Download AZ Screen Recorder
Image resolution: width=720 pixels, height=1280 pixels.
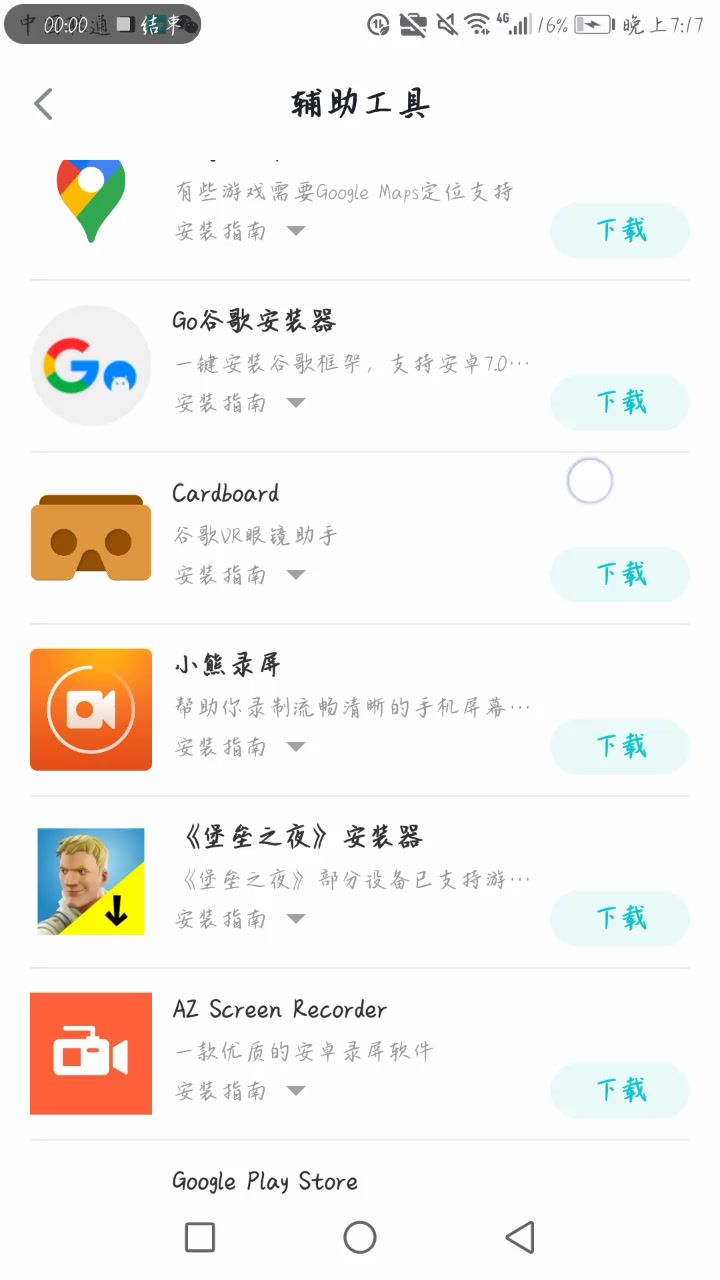(620, 1091)
